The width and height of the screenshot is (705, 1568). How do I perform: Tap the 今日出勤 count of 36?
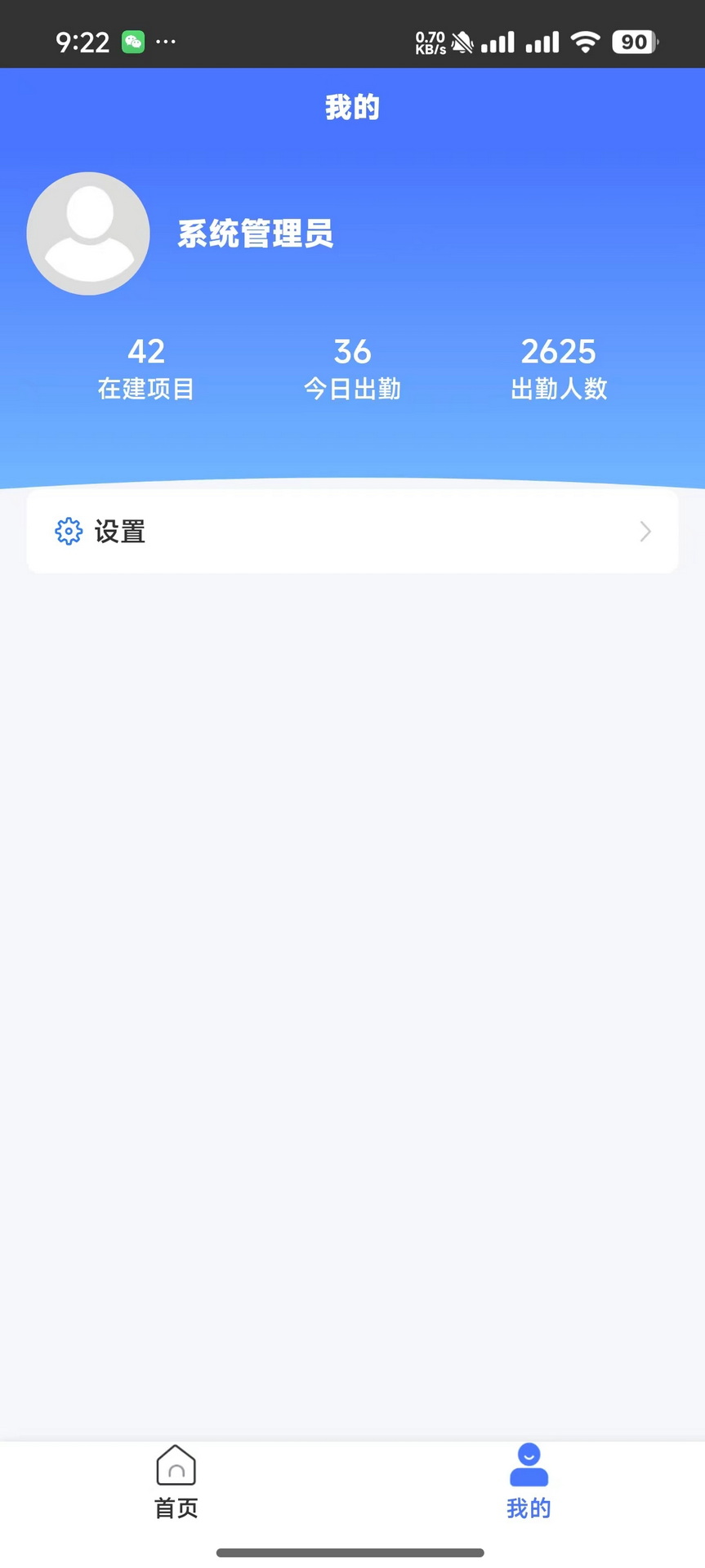click(352, 351)
